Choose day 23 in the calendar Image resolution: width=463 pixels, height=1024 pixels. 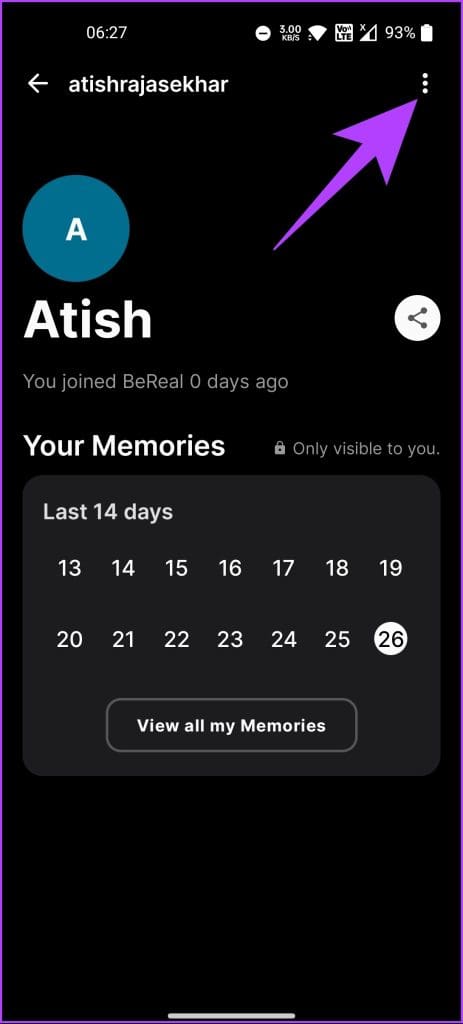point(230,639)
